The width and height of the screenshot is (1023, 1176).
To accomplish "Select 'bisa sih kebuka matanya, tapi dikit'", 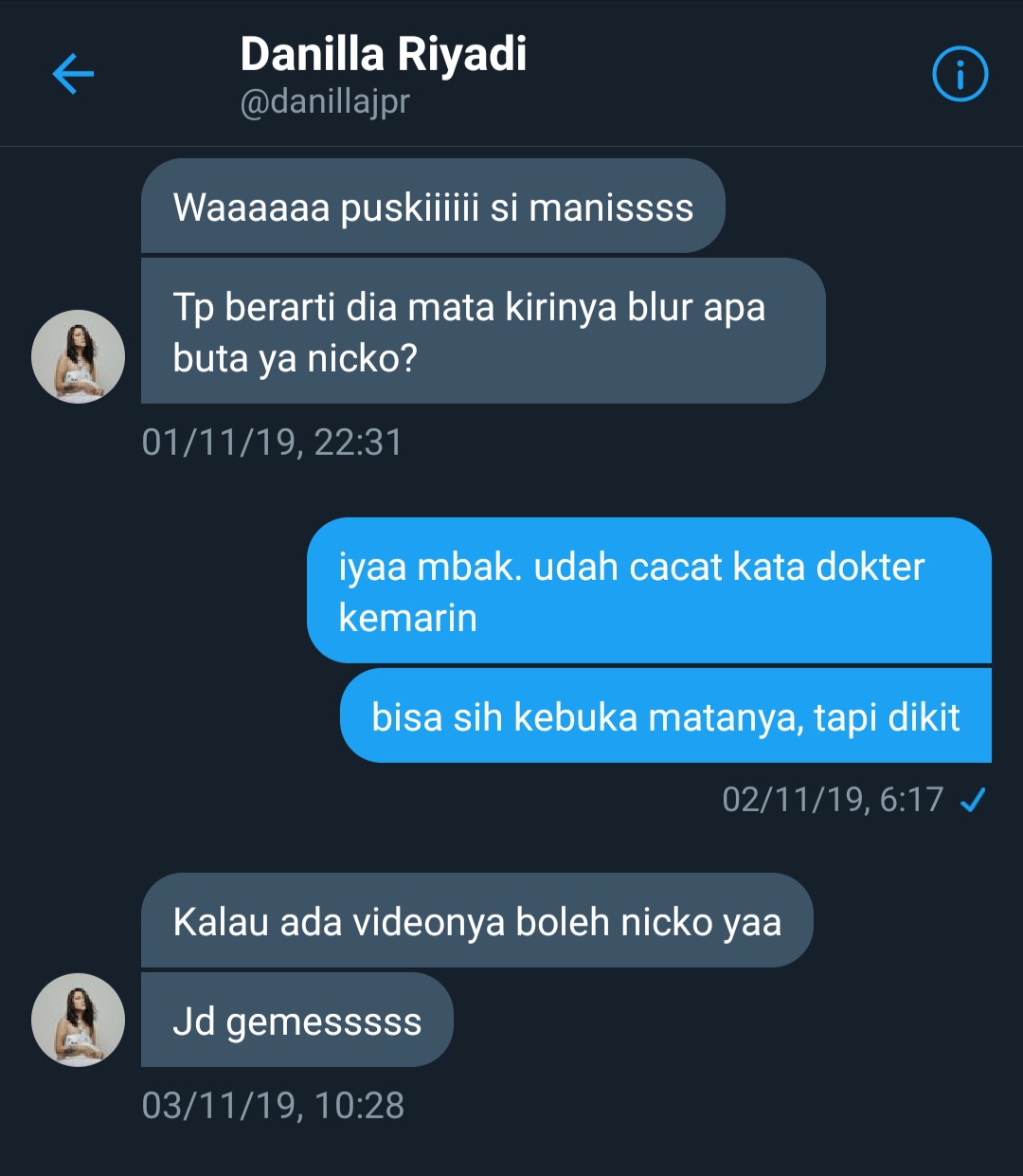I will coord(666,717).
